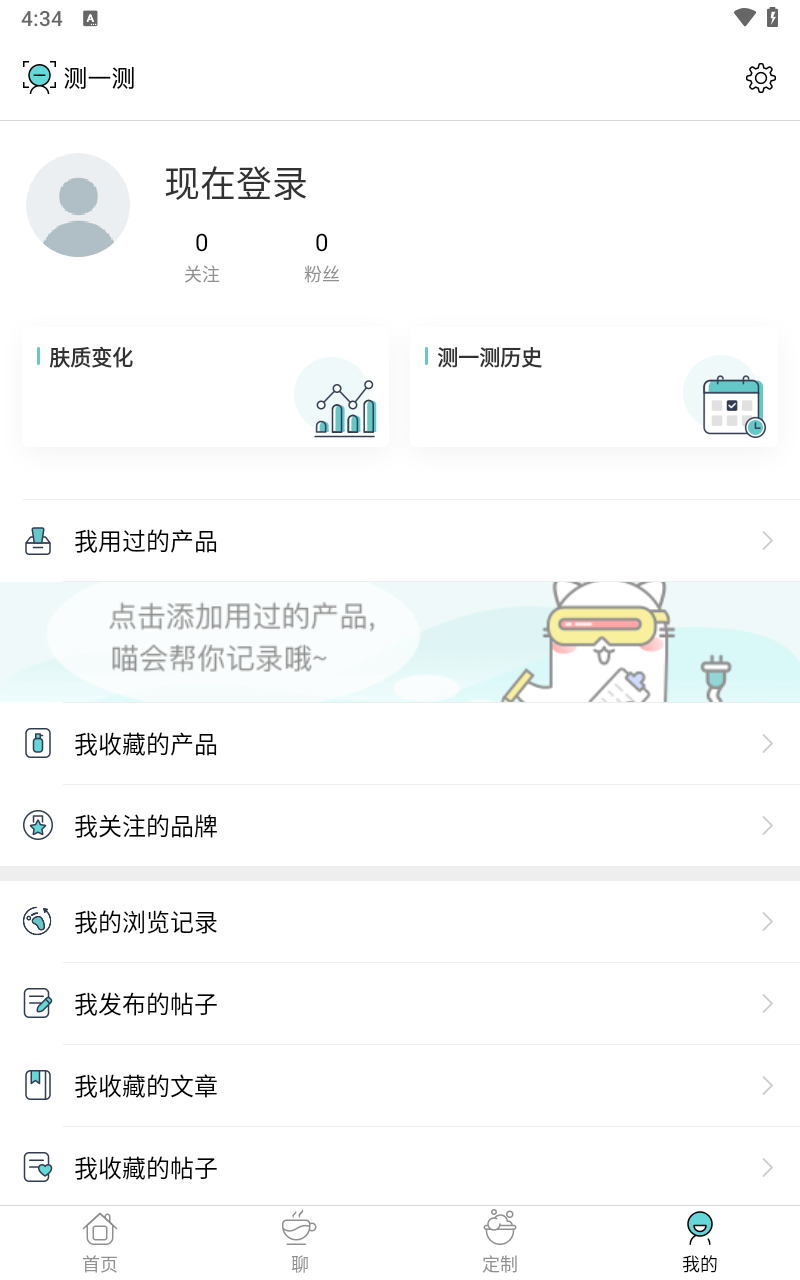Viewport: 800px width, 1280px height.
Task: Tap the 我收藏的帖子 heart note icon
Action: (37, 1168)
